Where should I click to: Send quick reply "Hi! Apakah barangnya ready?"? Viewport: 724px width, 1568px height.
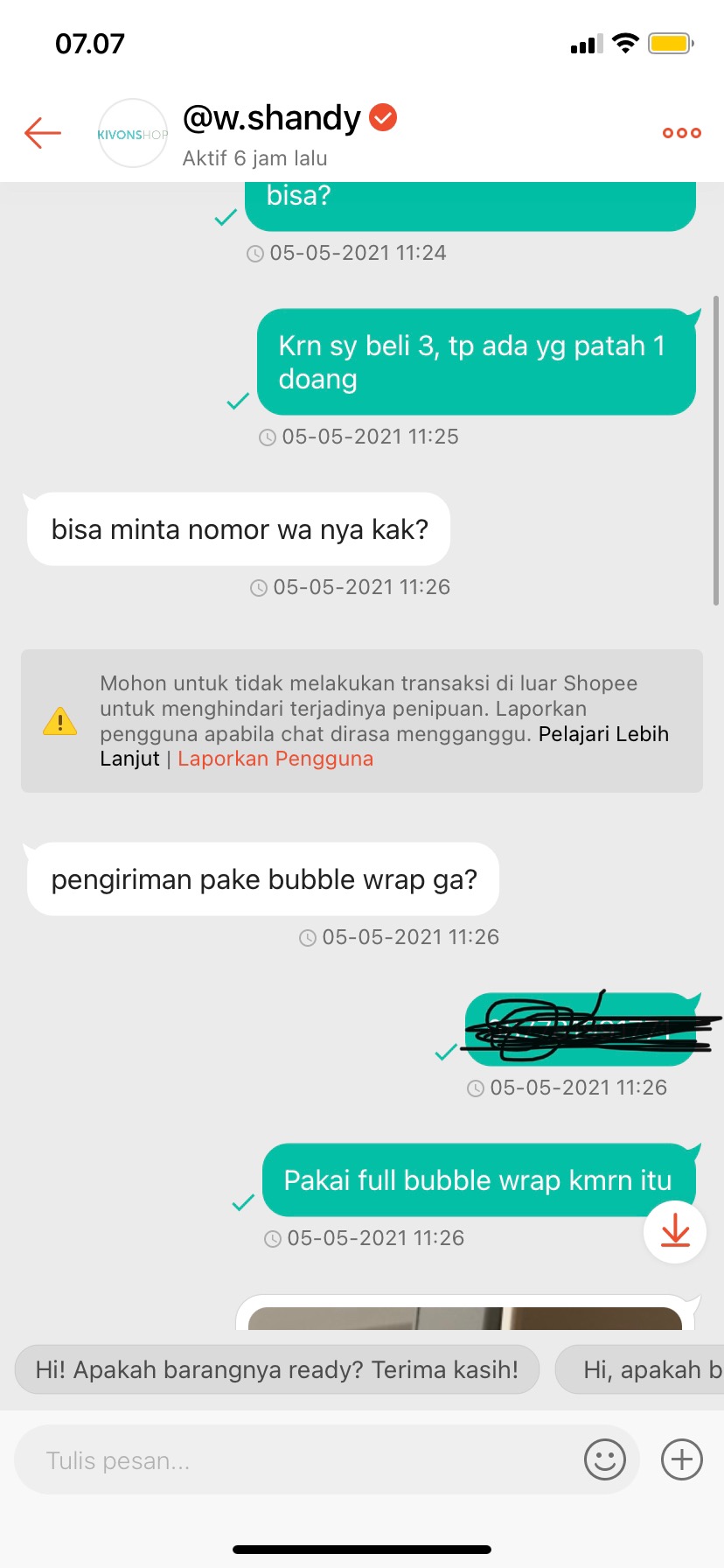(x=276, y=1369)
